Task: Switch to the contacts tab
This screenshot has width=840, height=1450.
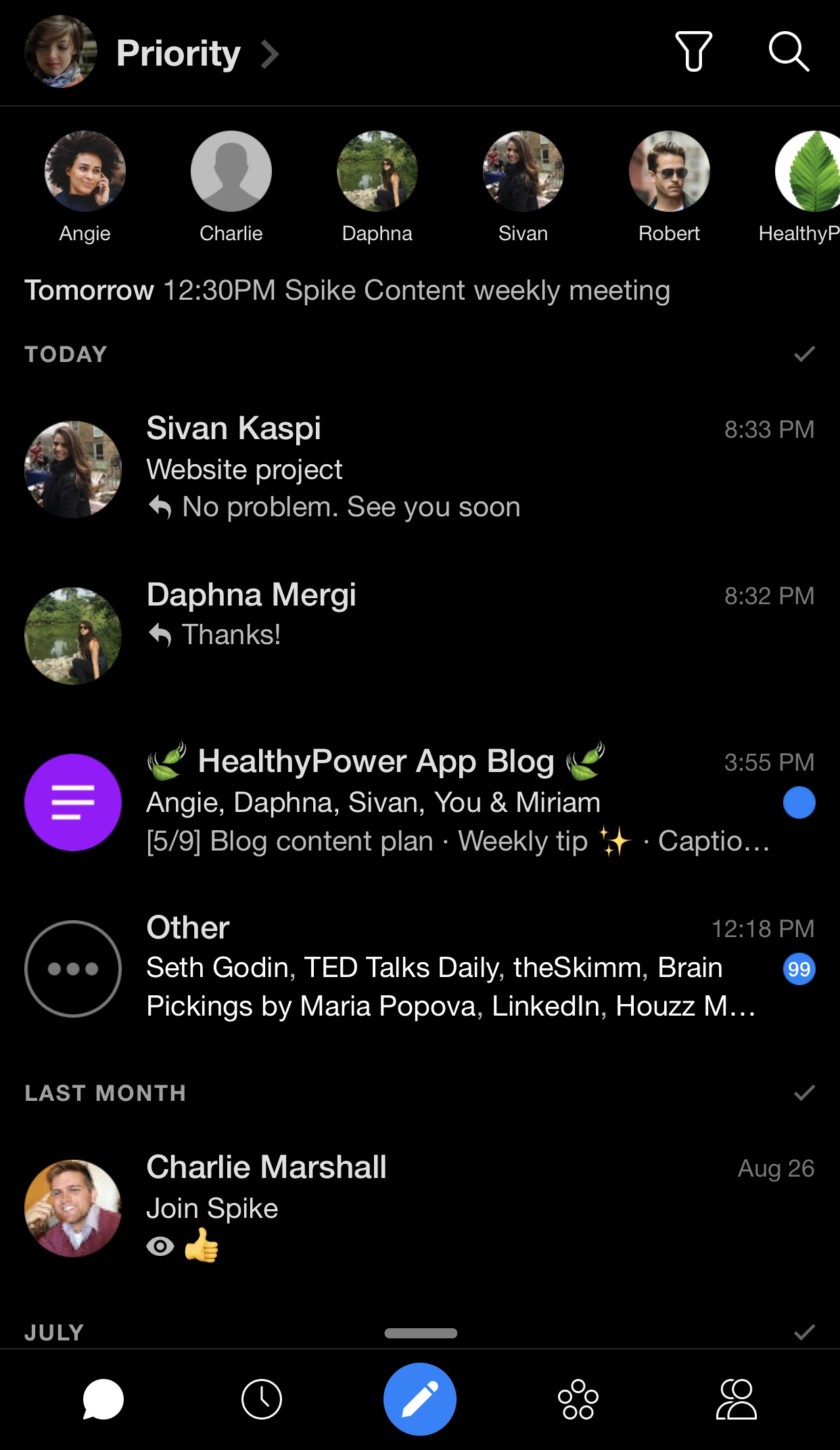Action: (737, 1399)
